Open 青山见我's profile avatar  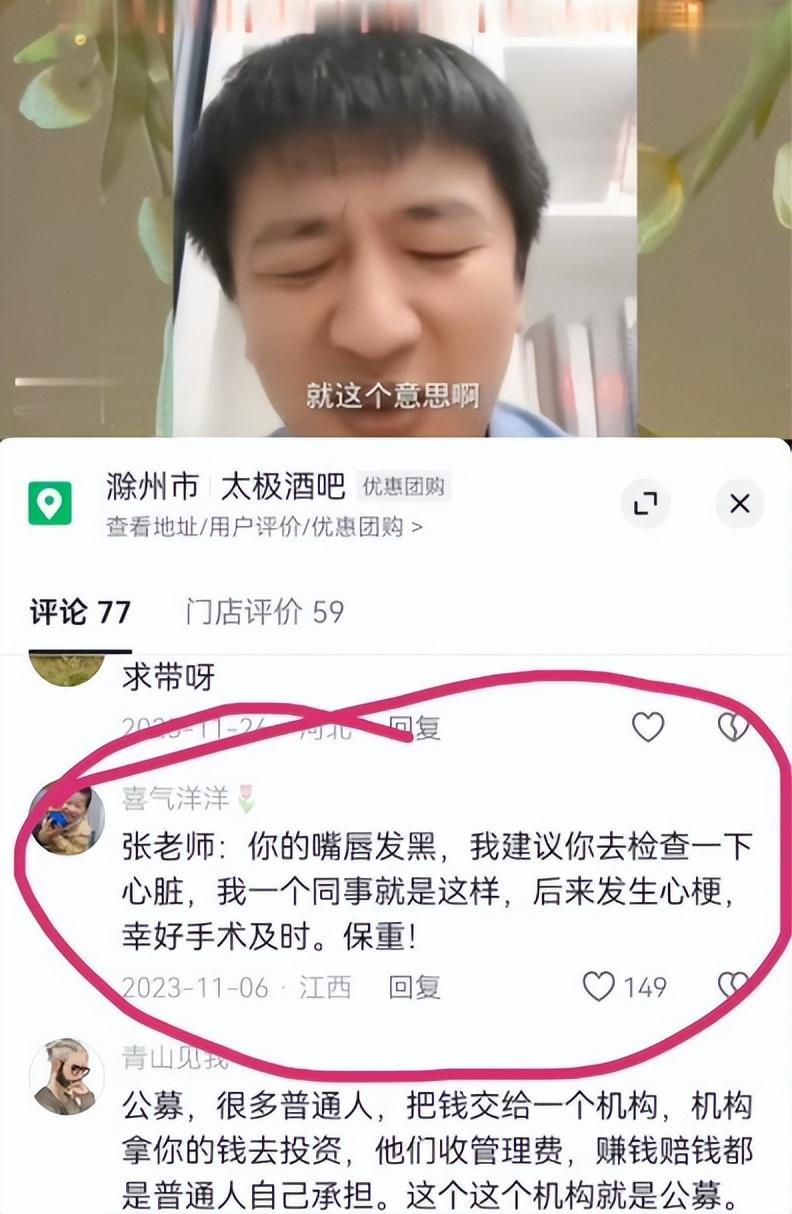click(66, 1077)
